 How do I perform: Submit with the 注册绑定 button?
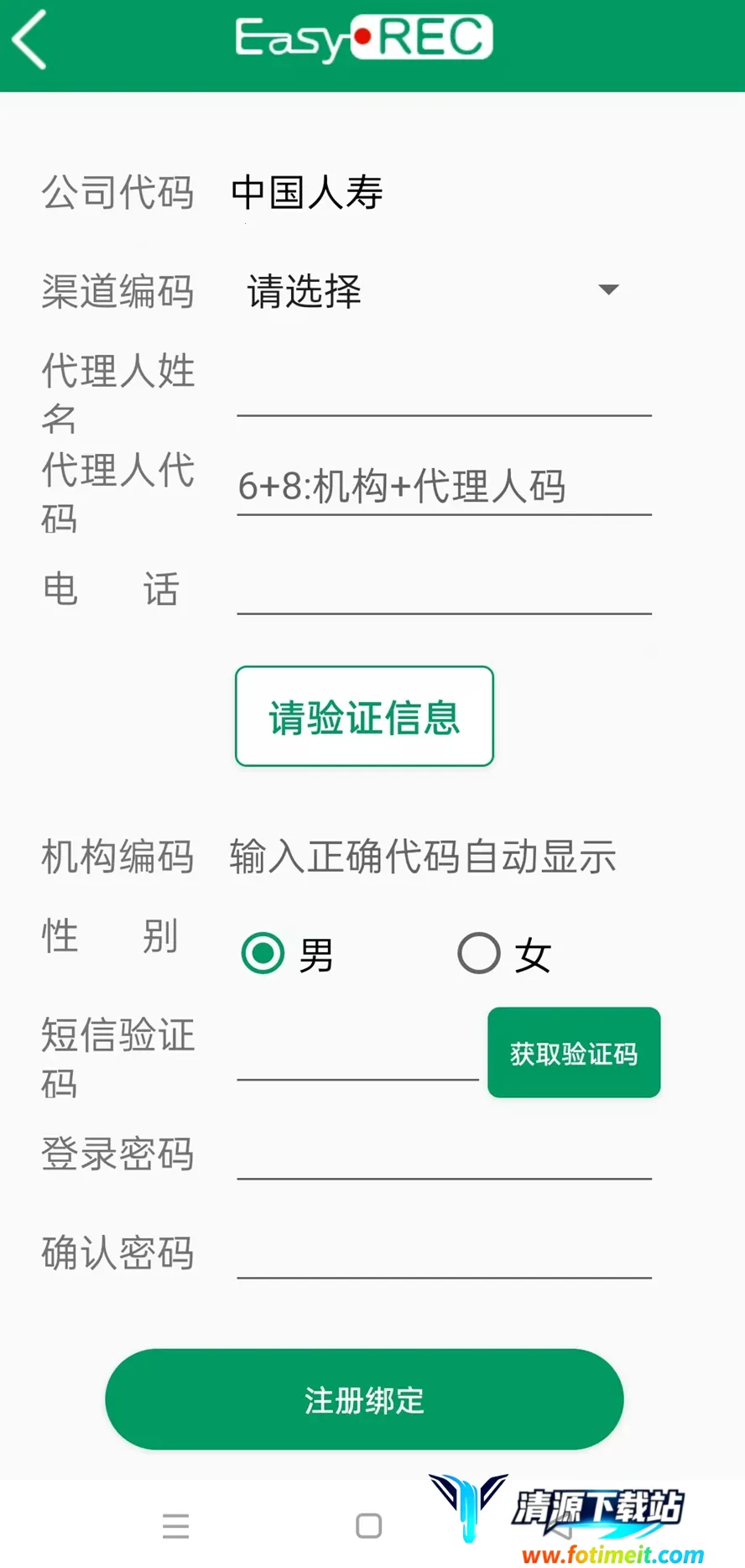coord(364,1399)
